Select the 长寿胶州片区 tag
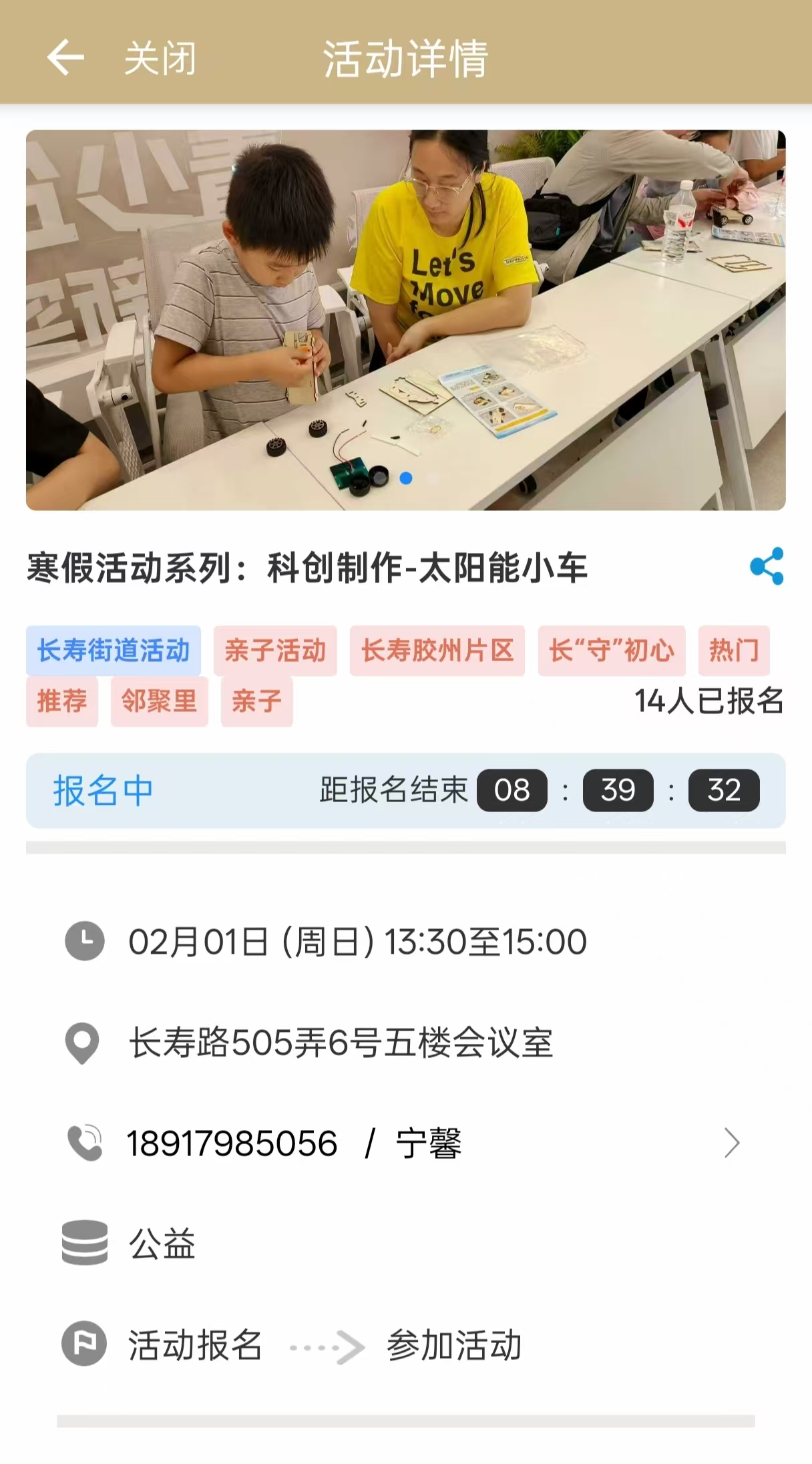Image resolution: width=812 pixels, height=1464 pixels. click(437, 651)
